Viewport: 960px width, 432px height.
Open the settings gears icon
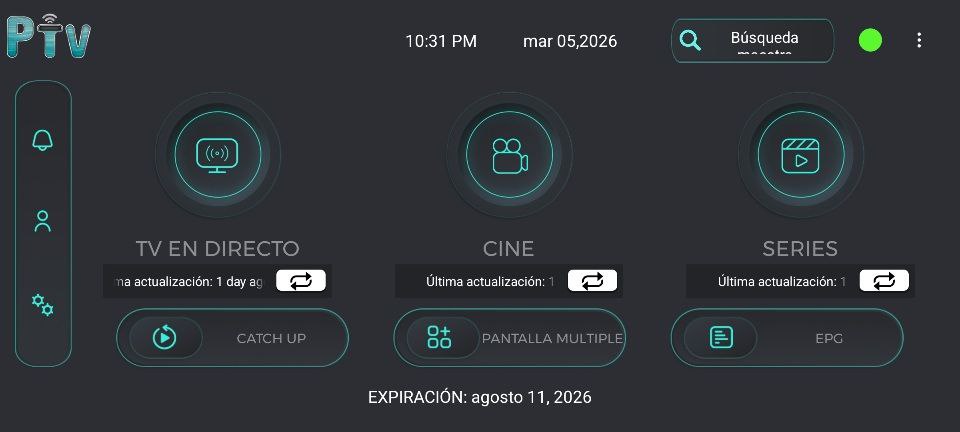tap(42, 304)
